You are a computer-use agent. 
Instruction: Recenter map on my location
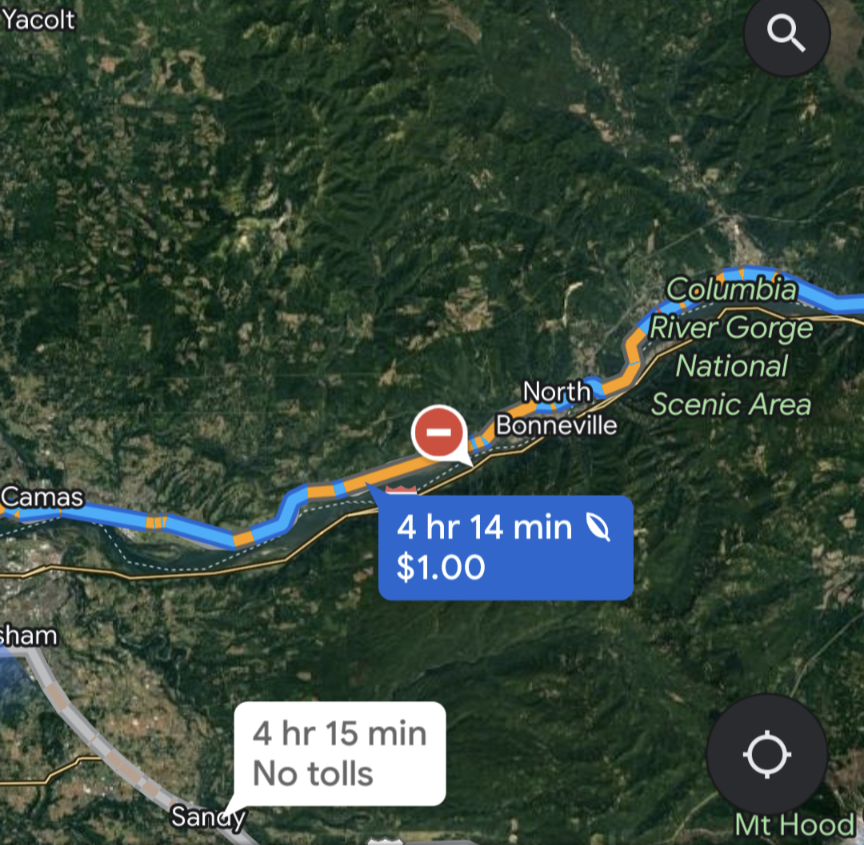[767, 754]
